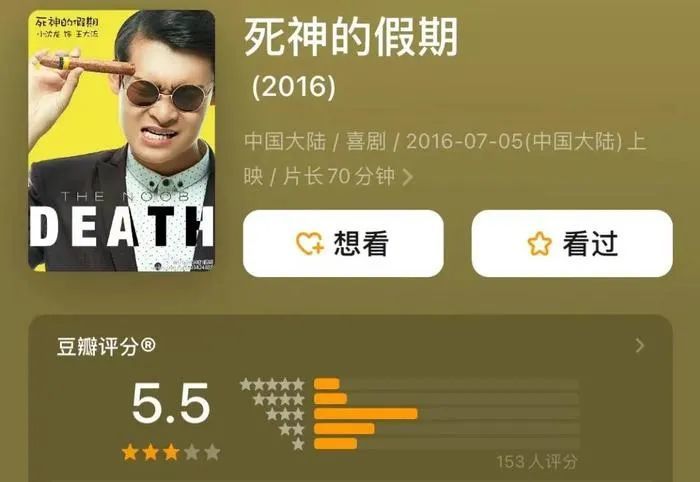Image resolution: width=700 pixels, height=482 pixels.
Task: Mark the movie as 看过
Action: point(571,243)
